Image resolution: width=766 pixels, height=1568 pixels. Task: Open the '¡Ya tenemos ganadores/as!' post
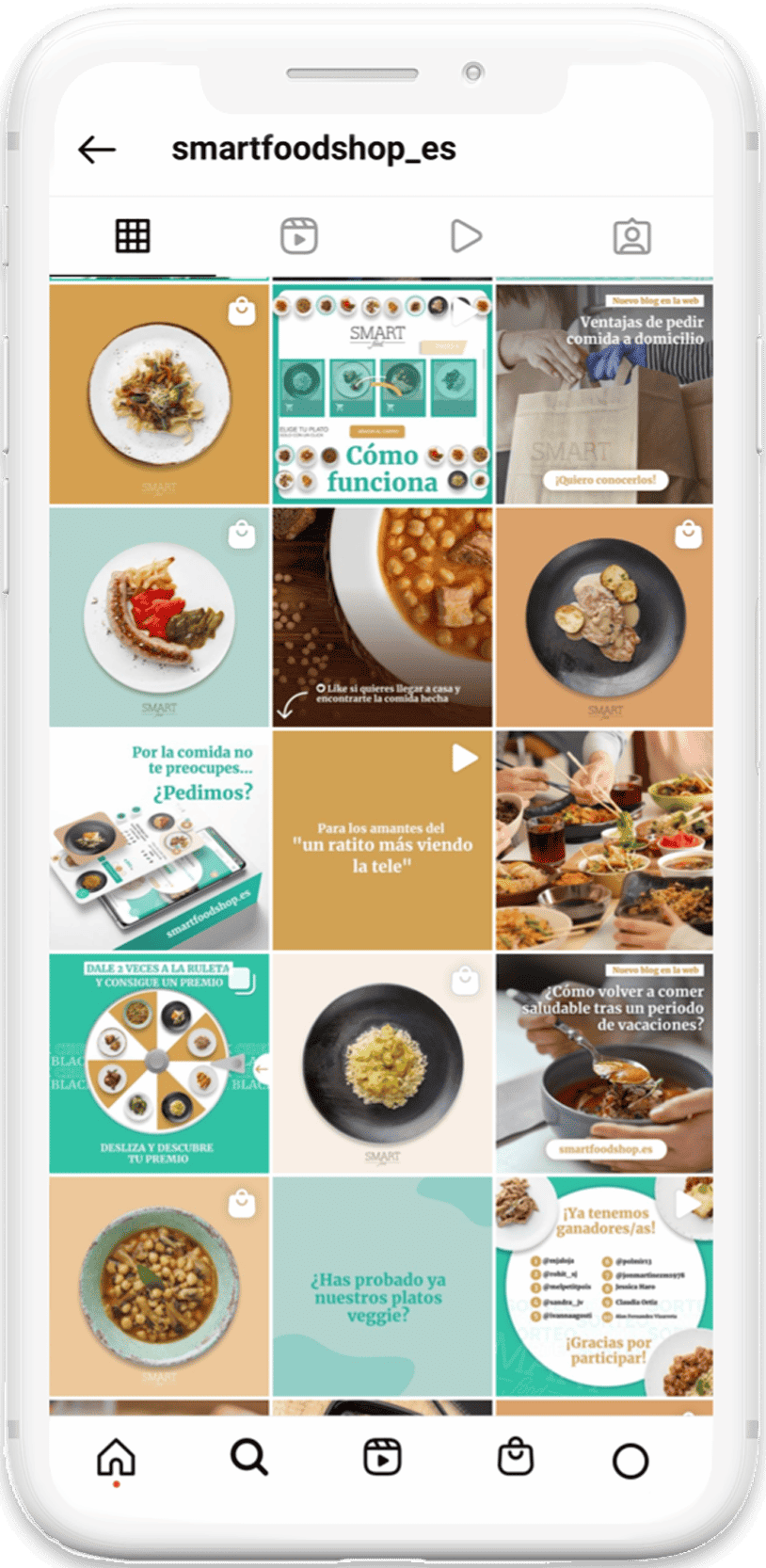(x=604, y=1287)
